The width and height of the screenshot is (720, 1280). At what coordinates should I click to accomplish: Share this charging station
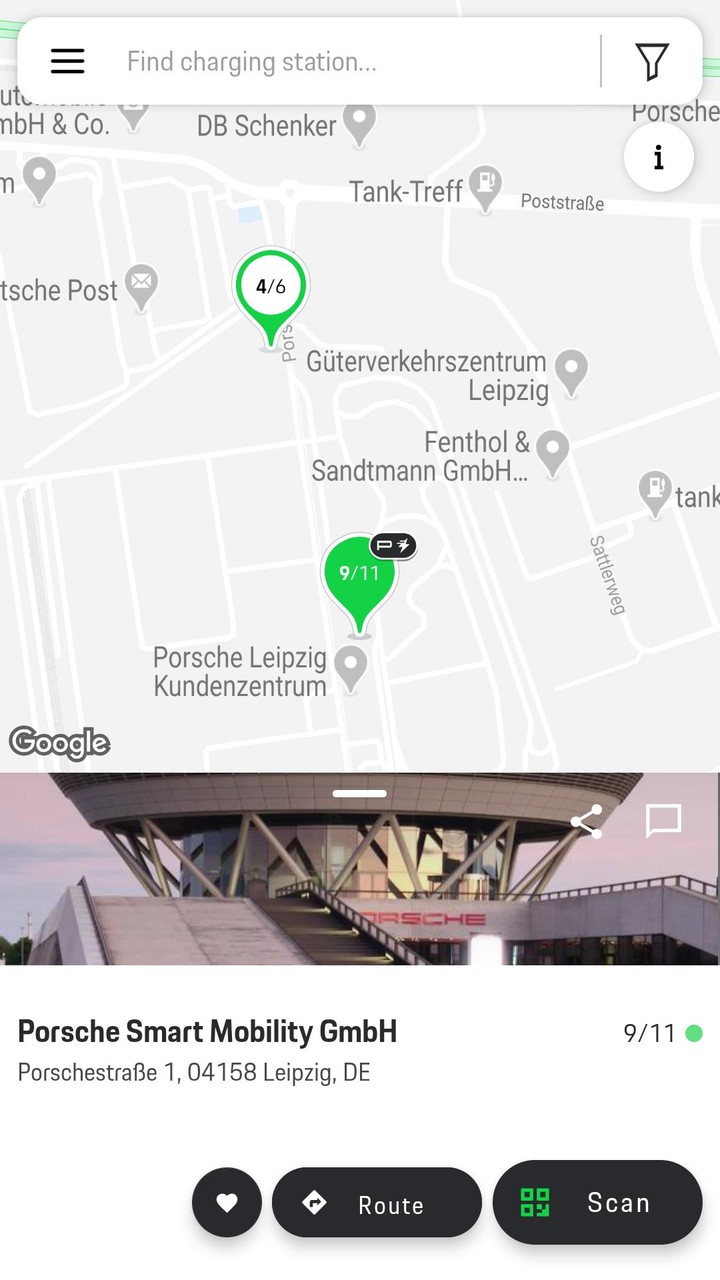(586, 822)
